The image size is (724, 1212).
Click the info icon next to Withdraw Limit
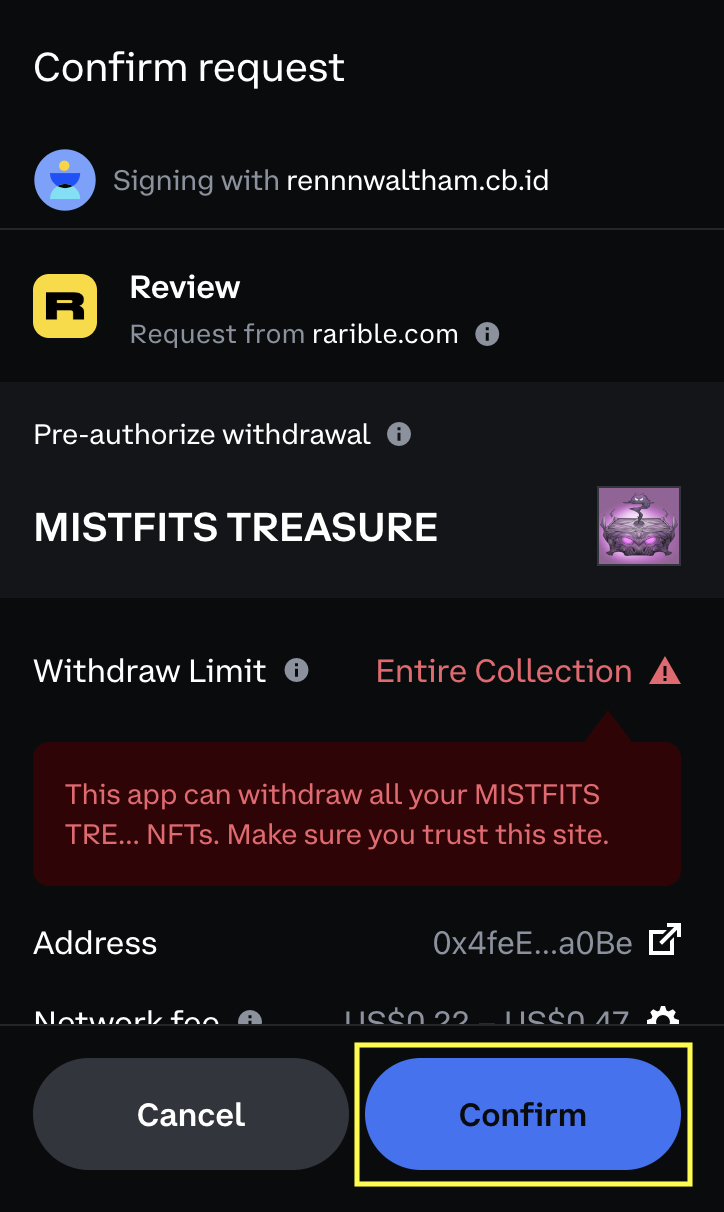point(295,672)
